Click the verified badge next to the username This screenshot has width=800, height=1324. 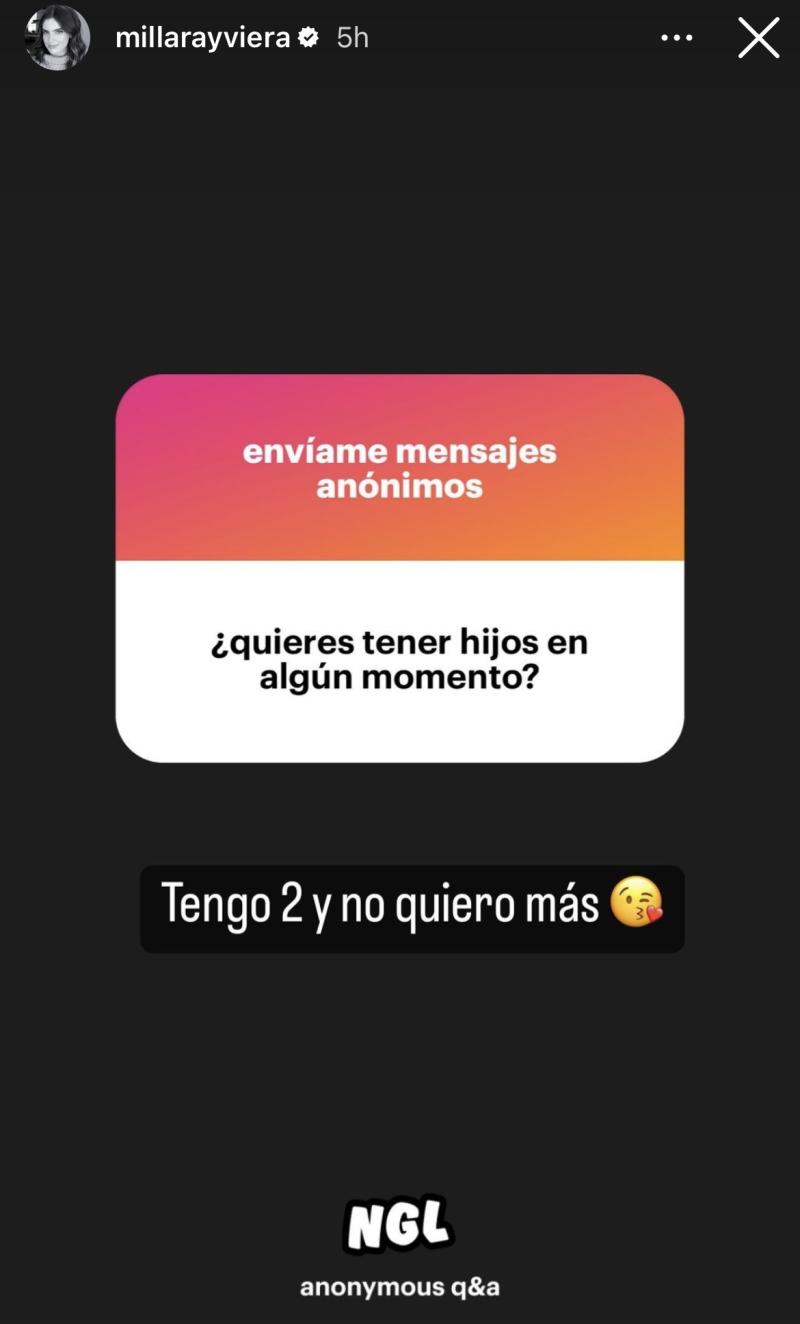point(309,37)
